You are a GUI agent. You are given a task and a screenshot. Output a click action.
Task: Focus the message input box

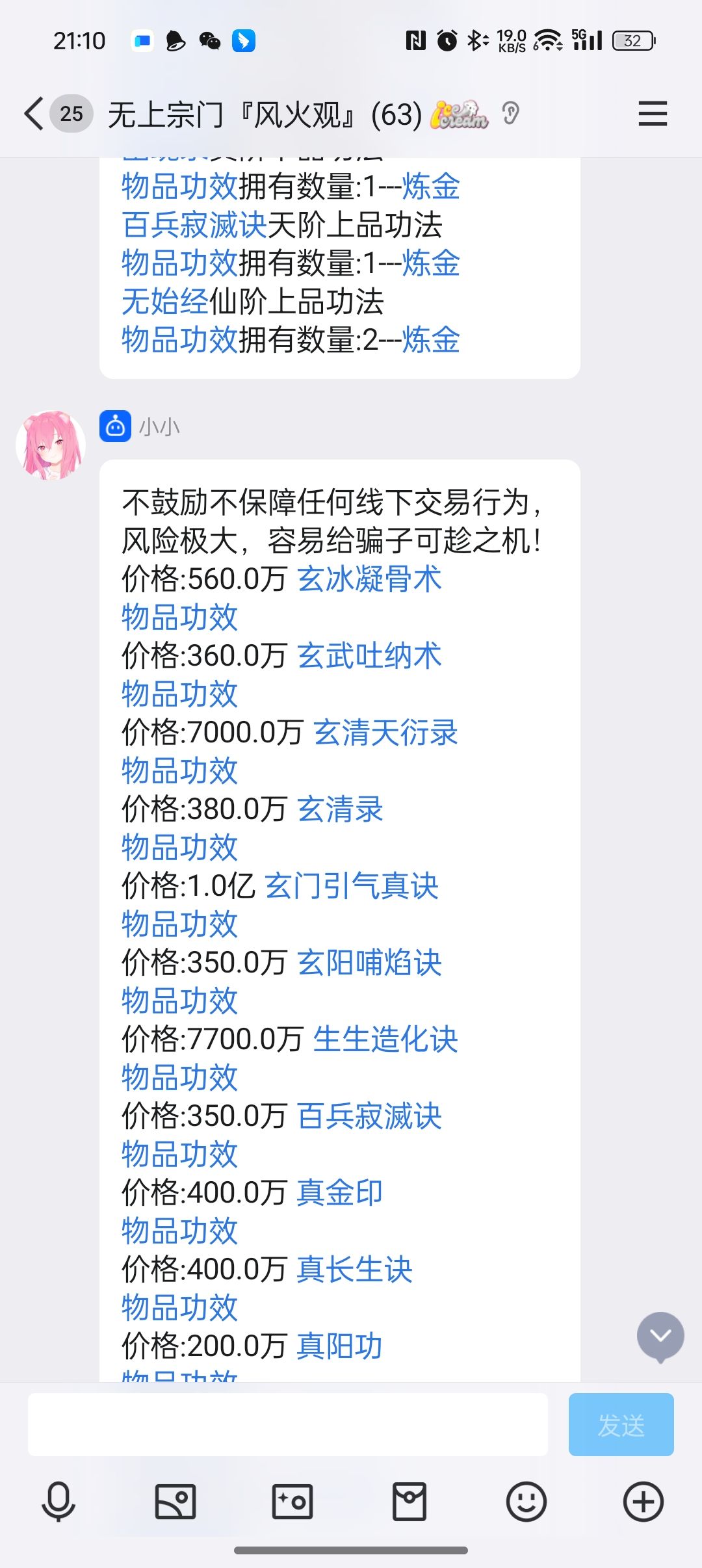[287, 1424]
